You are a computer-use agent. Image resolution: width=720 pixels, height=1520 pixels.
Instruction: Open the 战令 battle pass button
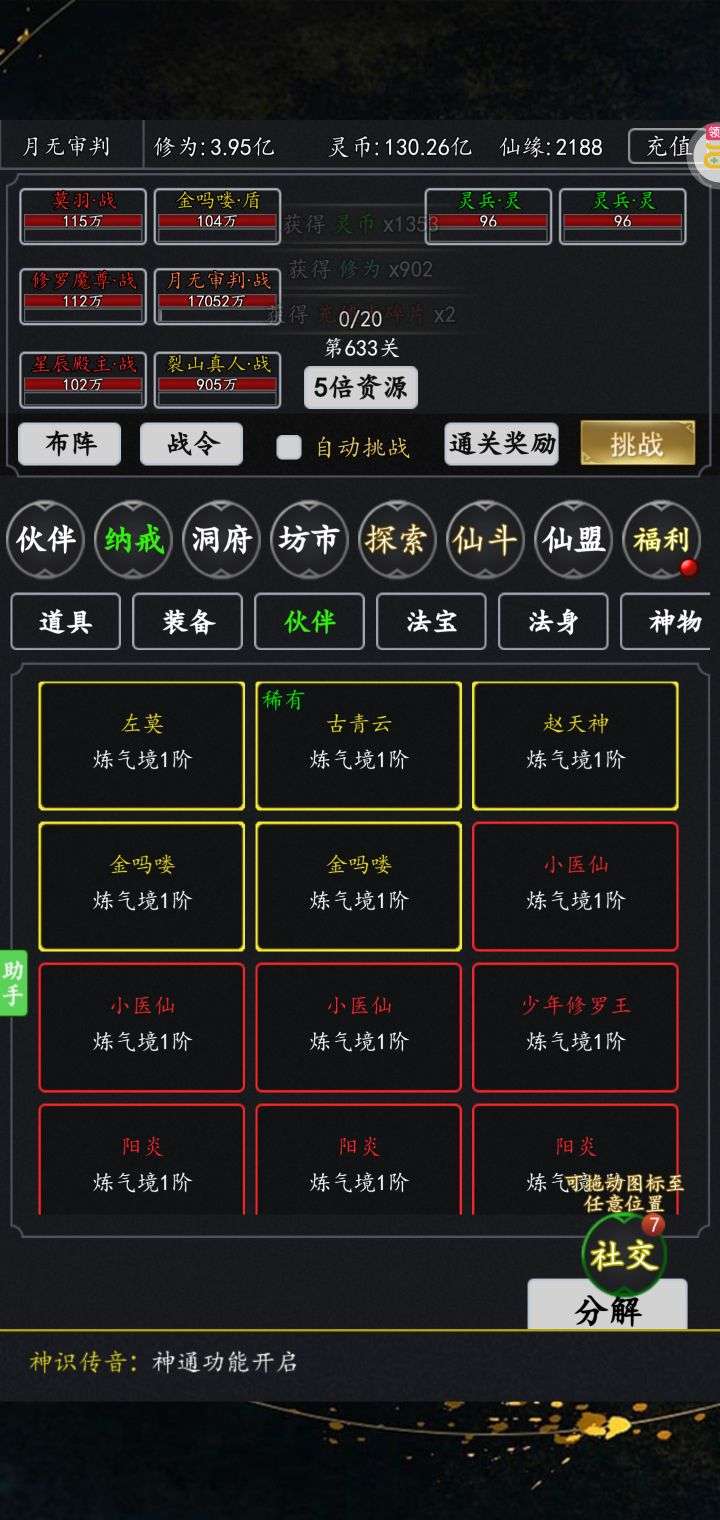(x=191, y=443)
